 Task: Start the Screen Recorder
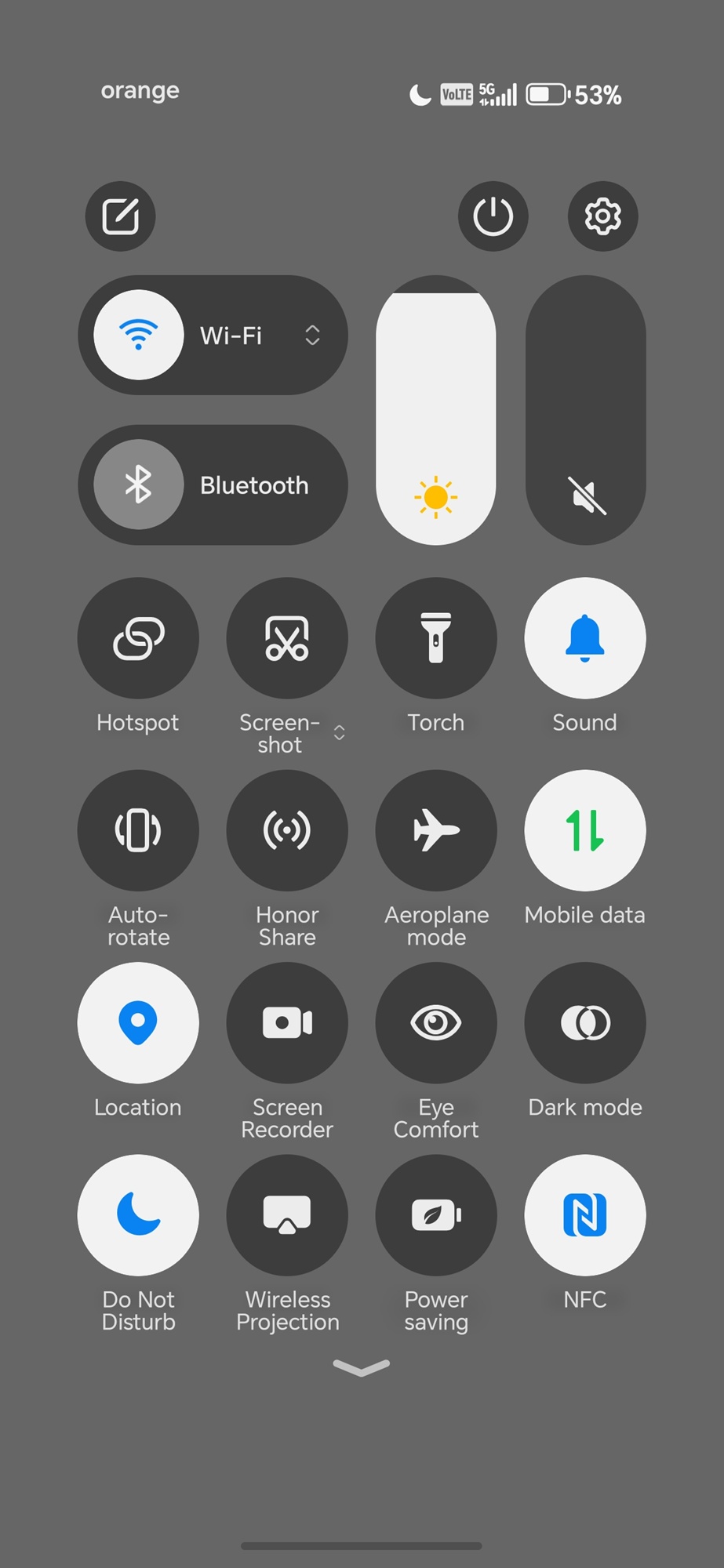(287, 1022)
